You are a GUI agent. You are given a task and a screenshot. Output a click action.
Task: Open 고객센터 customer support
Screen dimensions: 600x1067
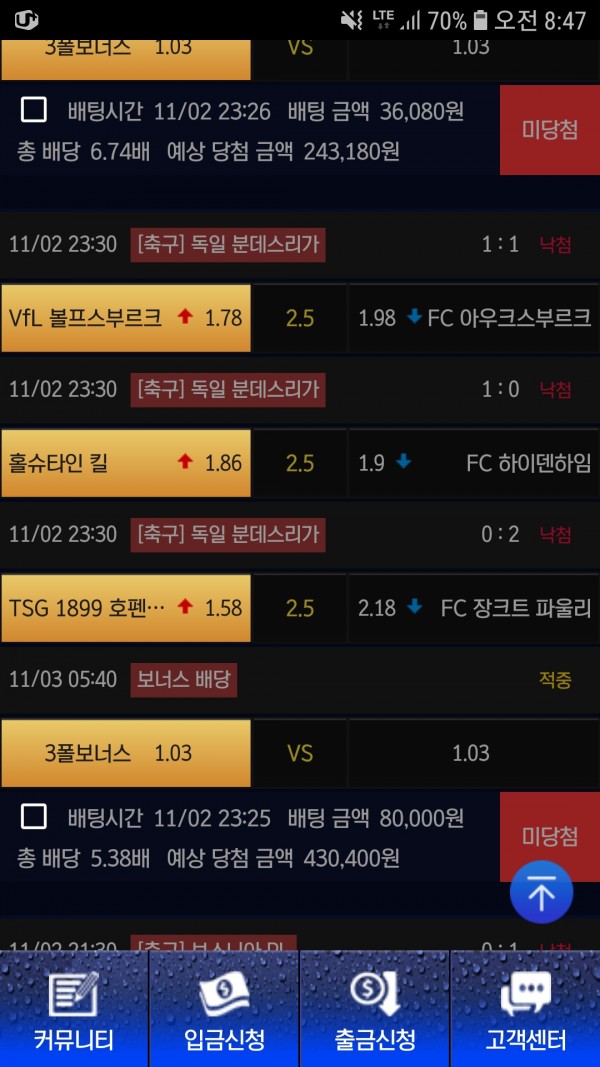[x=525, y=1010]
